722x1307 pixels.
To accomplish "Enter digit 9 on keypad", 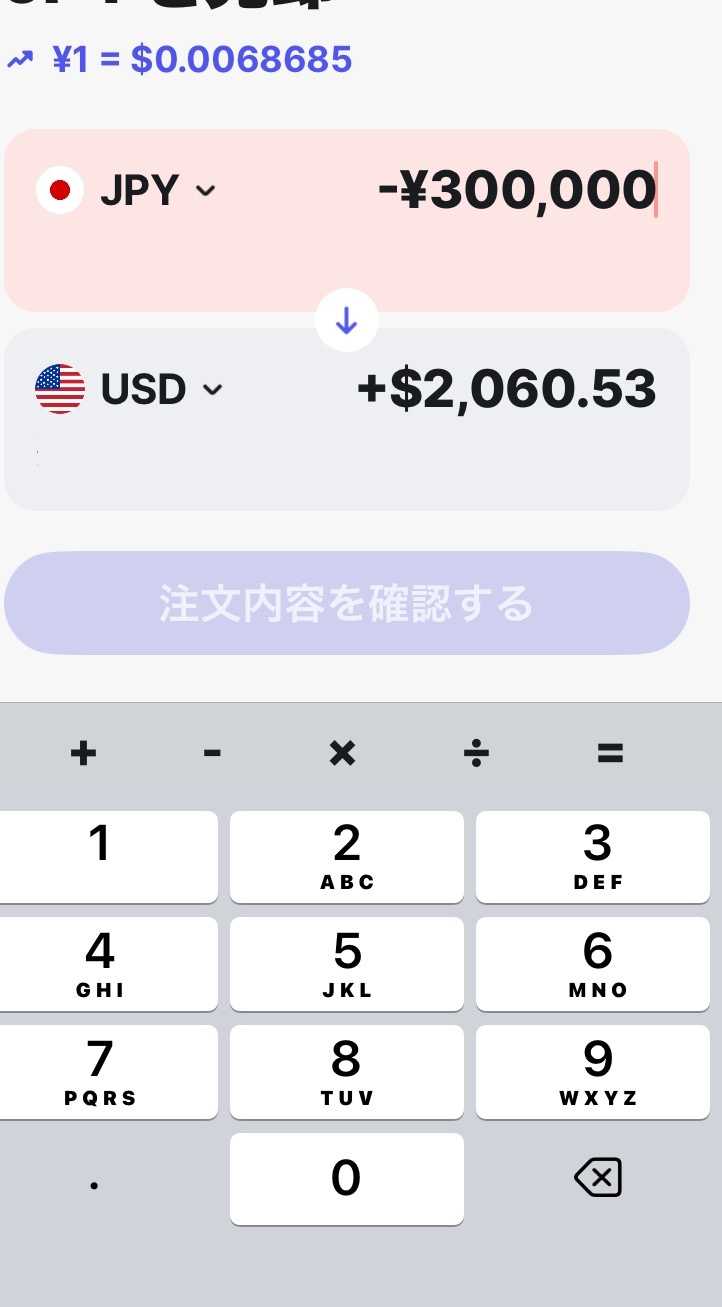I will coord(598,1071).
